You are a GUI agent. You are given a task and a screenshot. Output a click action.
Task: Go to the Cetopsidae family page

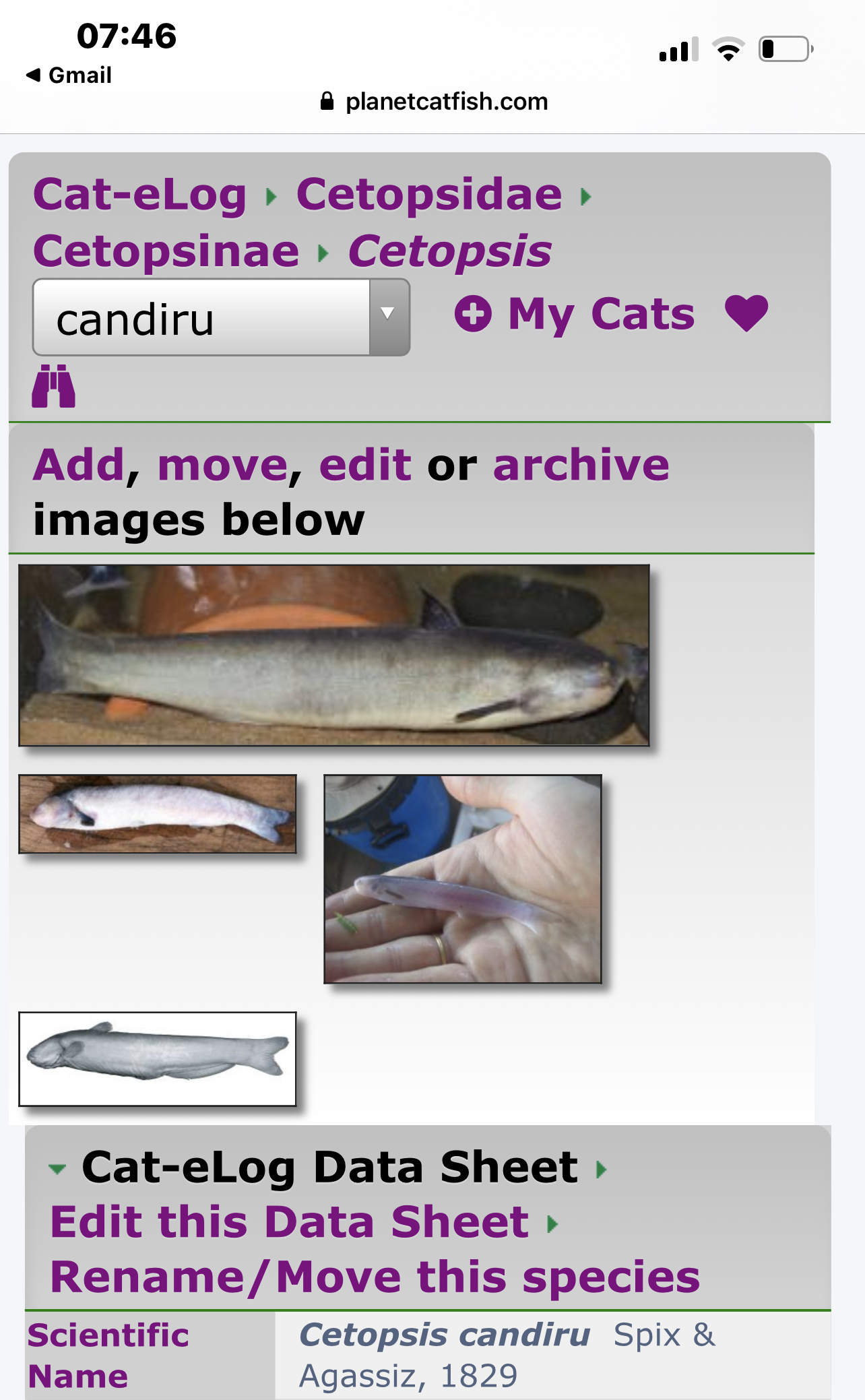(x=429, y=195)
